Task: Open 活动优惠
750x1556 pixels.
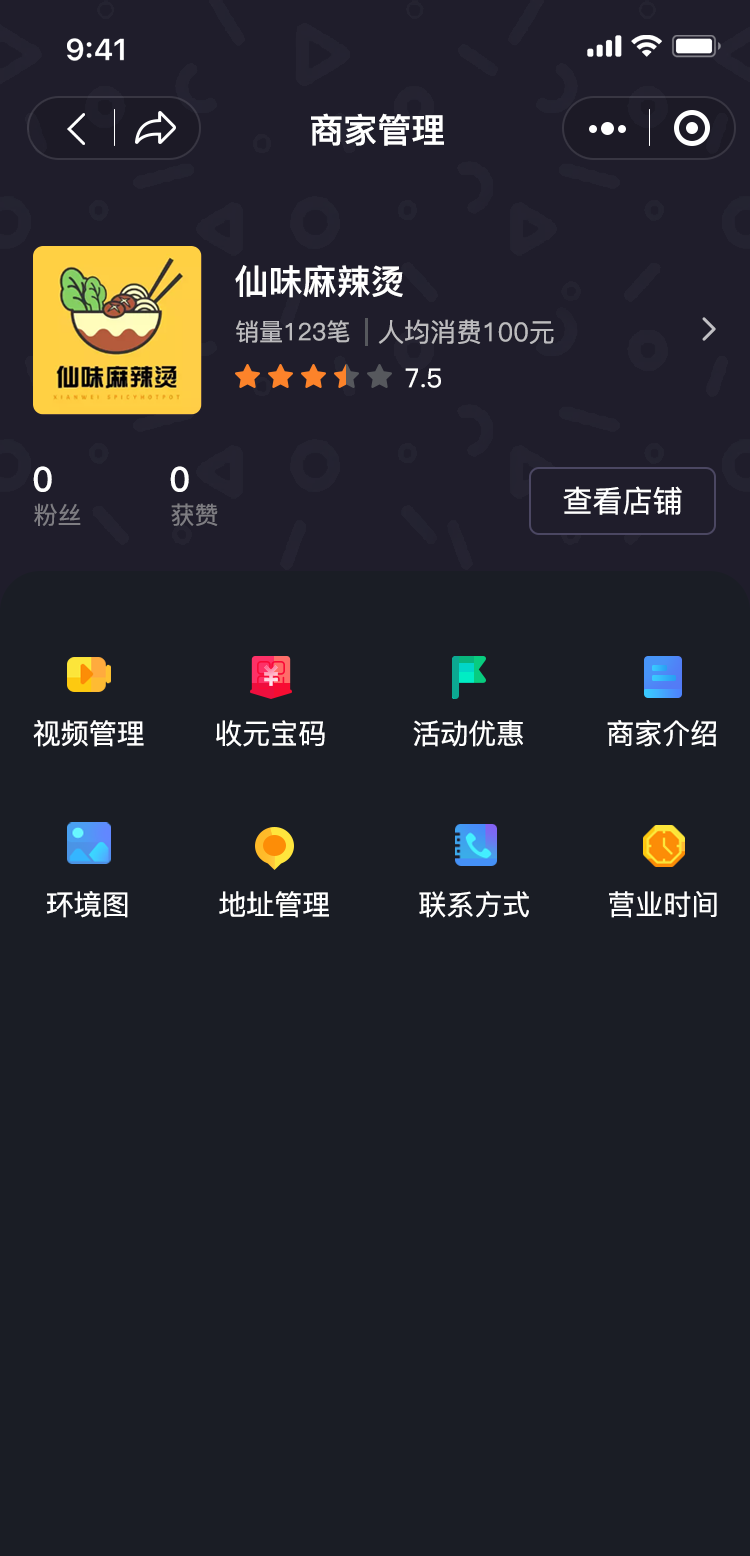Action: pos(468,702)
